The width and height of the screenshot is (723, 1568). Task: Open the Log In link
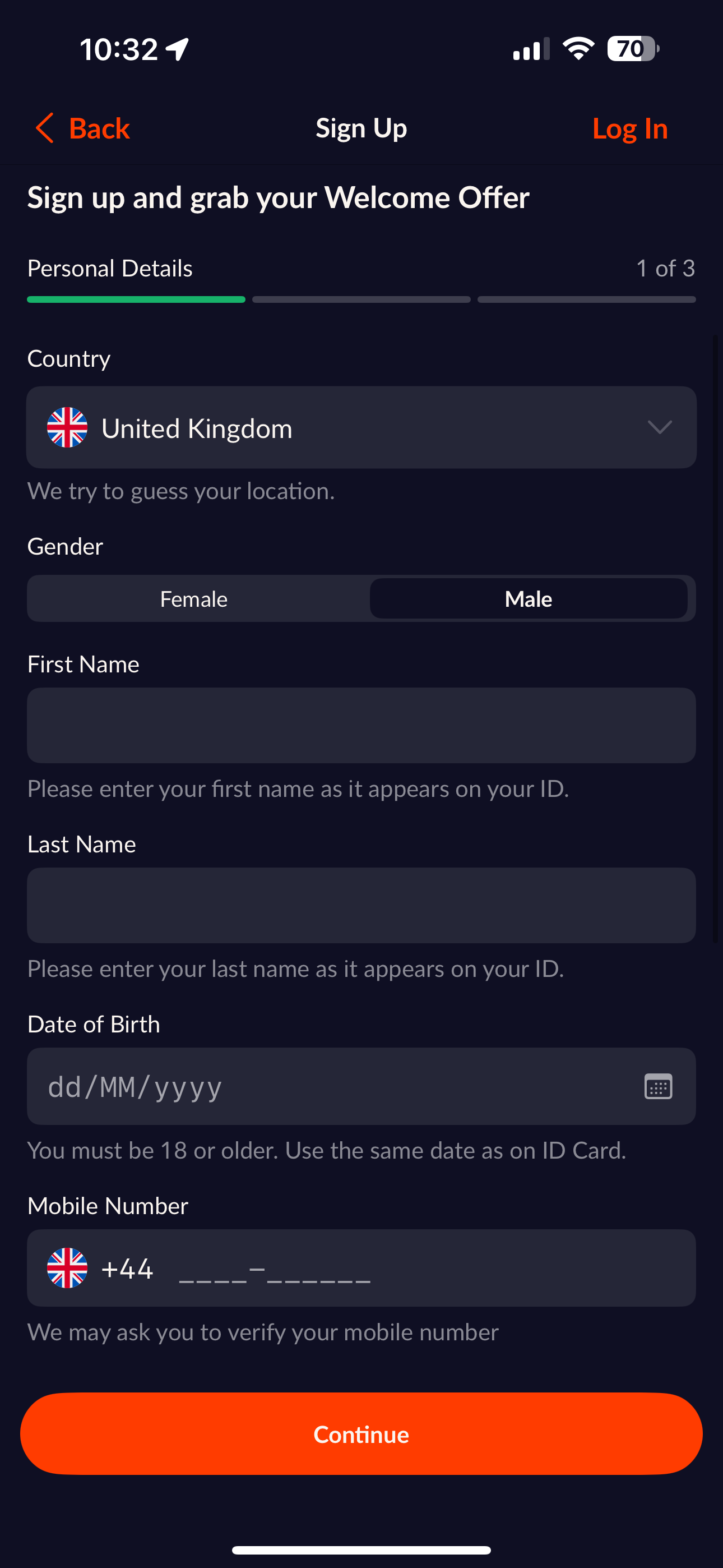(629, 128)
